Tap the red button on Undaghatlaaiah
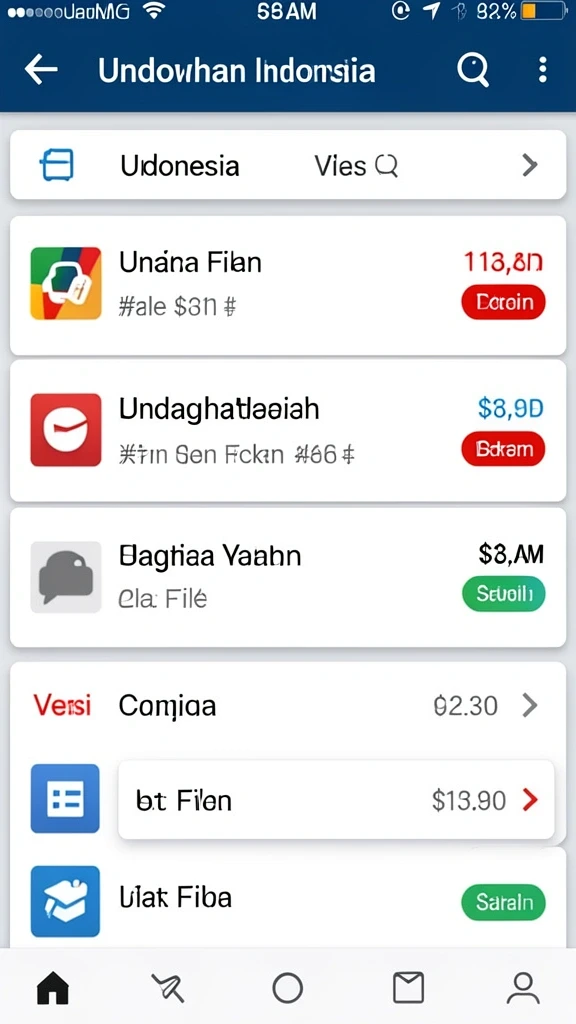Screen dimensions: 576x1024 pos(503,449)
